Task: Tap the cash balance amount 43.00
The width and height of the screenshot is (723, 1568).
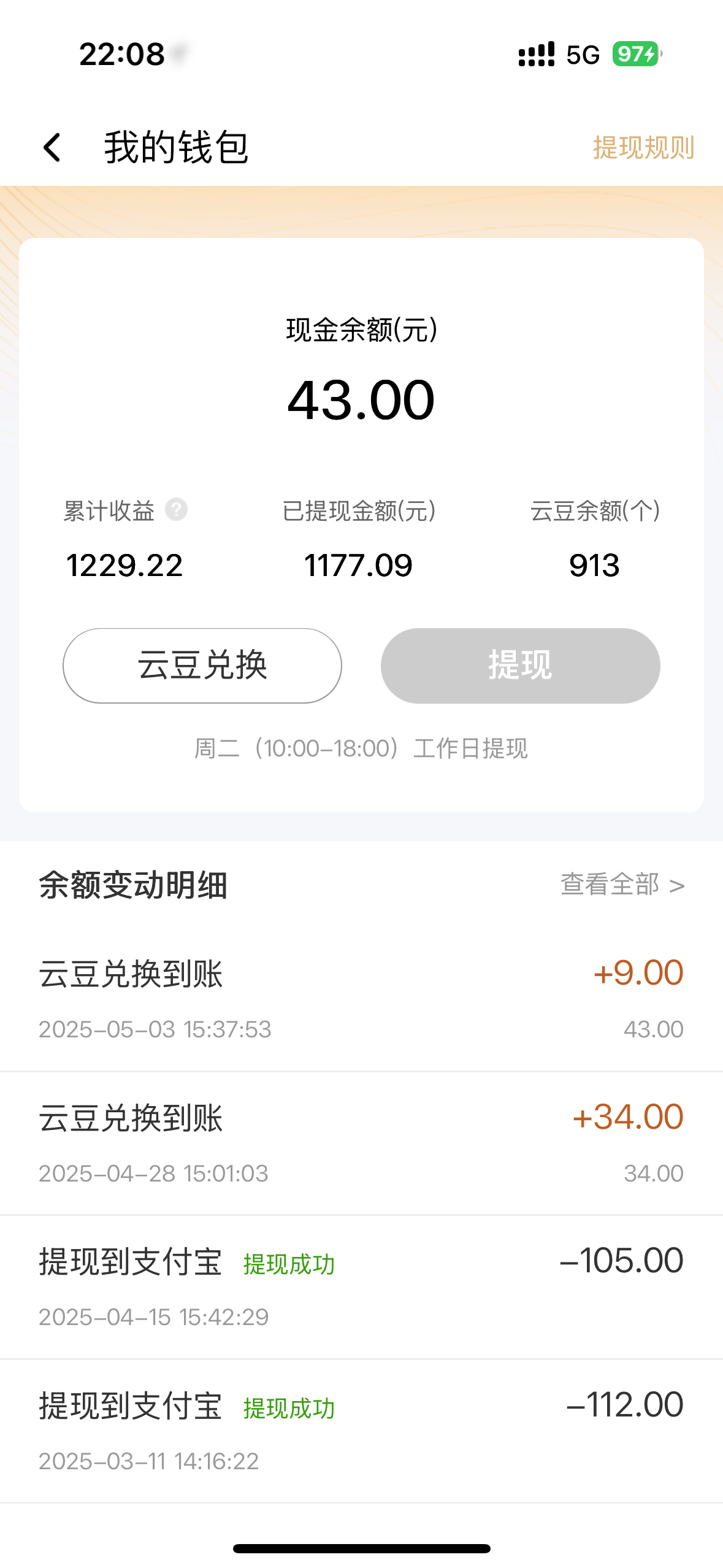Action: (x=361, y=399)
